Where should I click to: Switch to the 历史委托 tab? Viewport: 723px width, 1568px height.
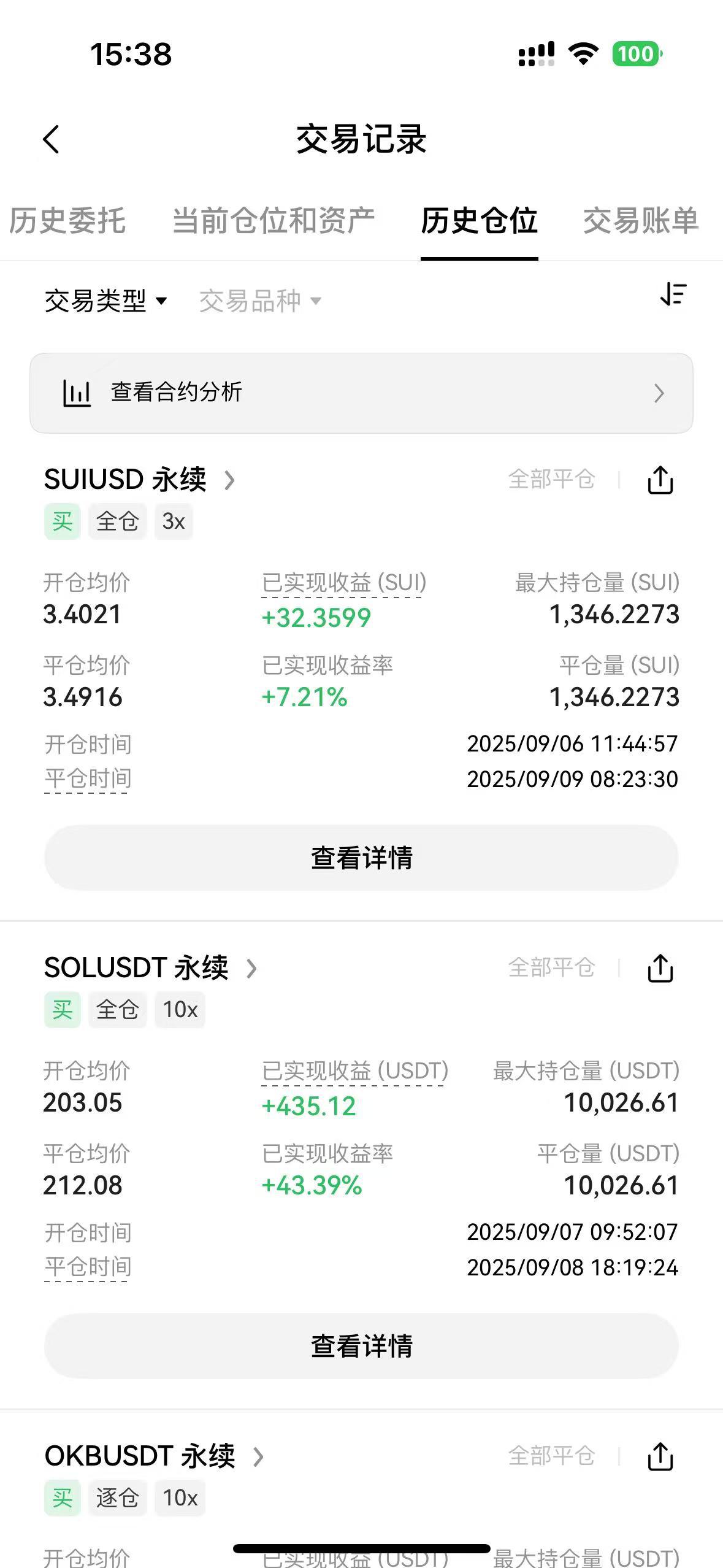67,221
